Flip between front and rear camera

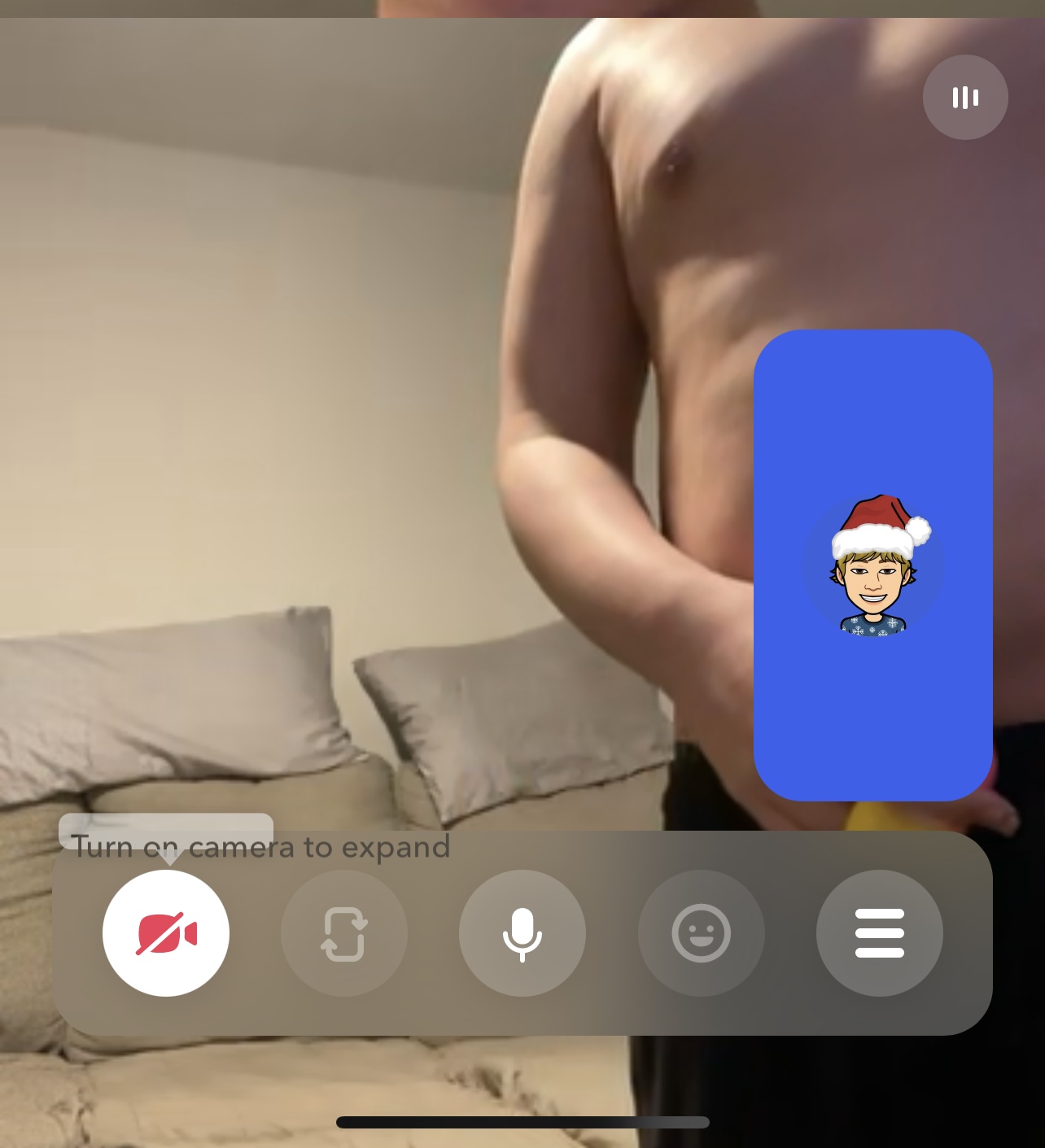click(x=344, y=933)
